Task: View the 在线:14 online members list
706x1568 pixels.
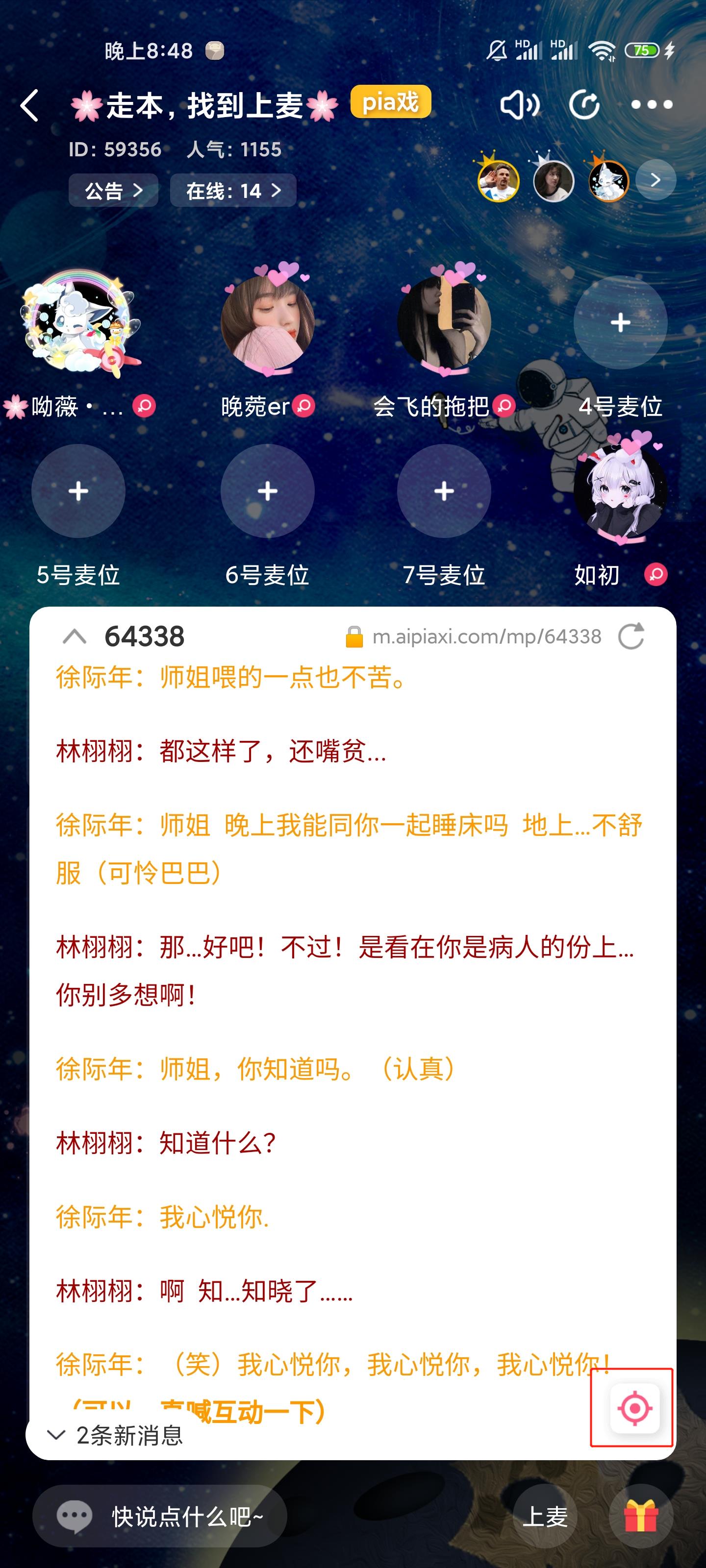Action: coord(233,190)
